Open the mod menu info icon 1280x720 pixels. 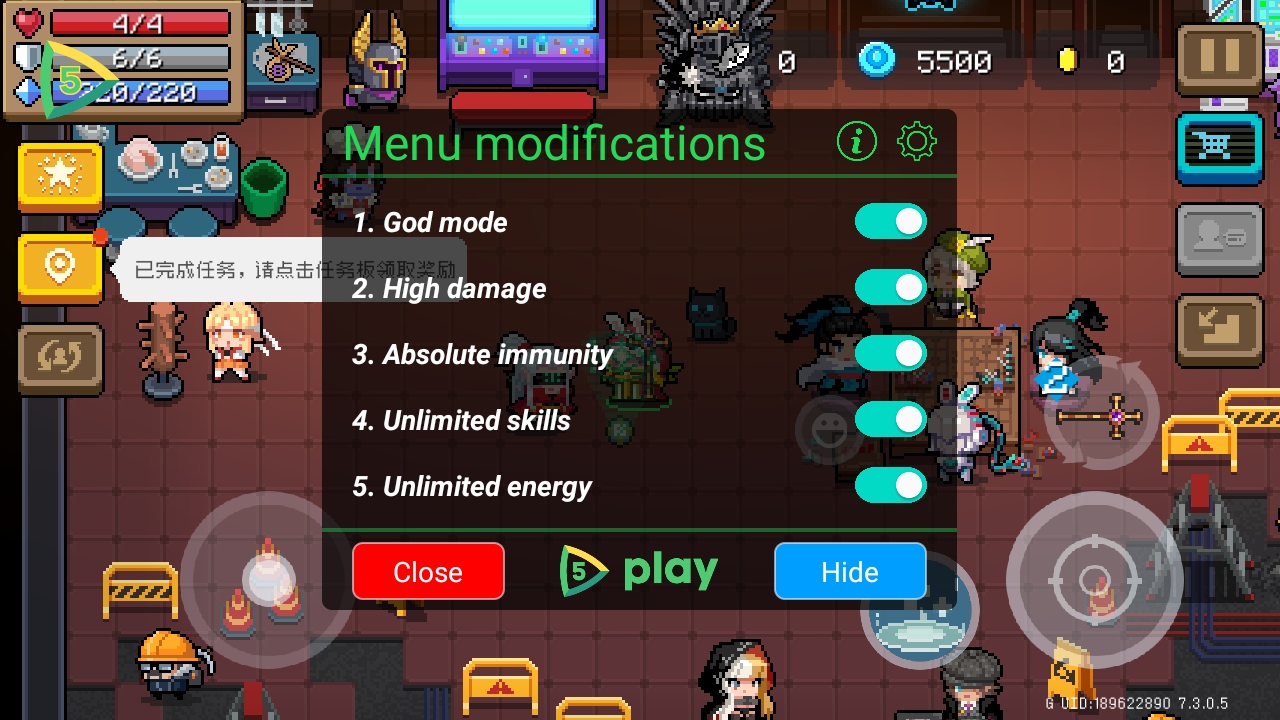(857, 142)
